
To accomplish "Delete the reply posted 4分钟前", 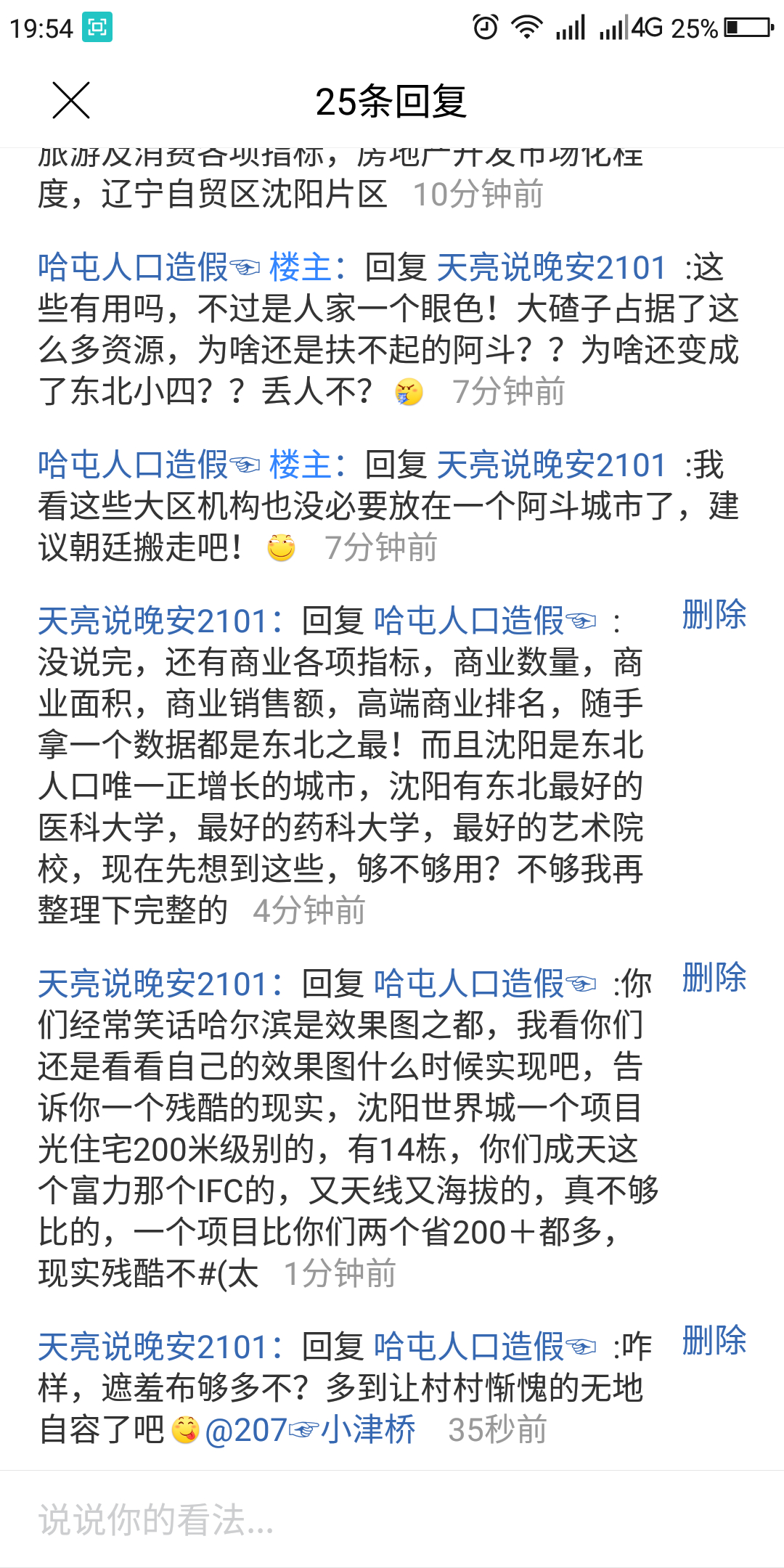I will (x=714, y=615).
